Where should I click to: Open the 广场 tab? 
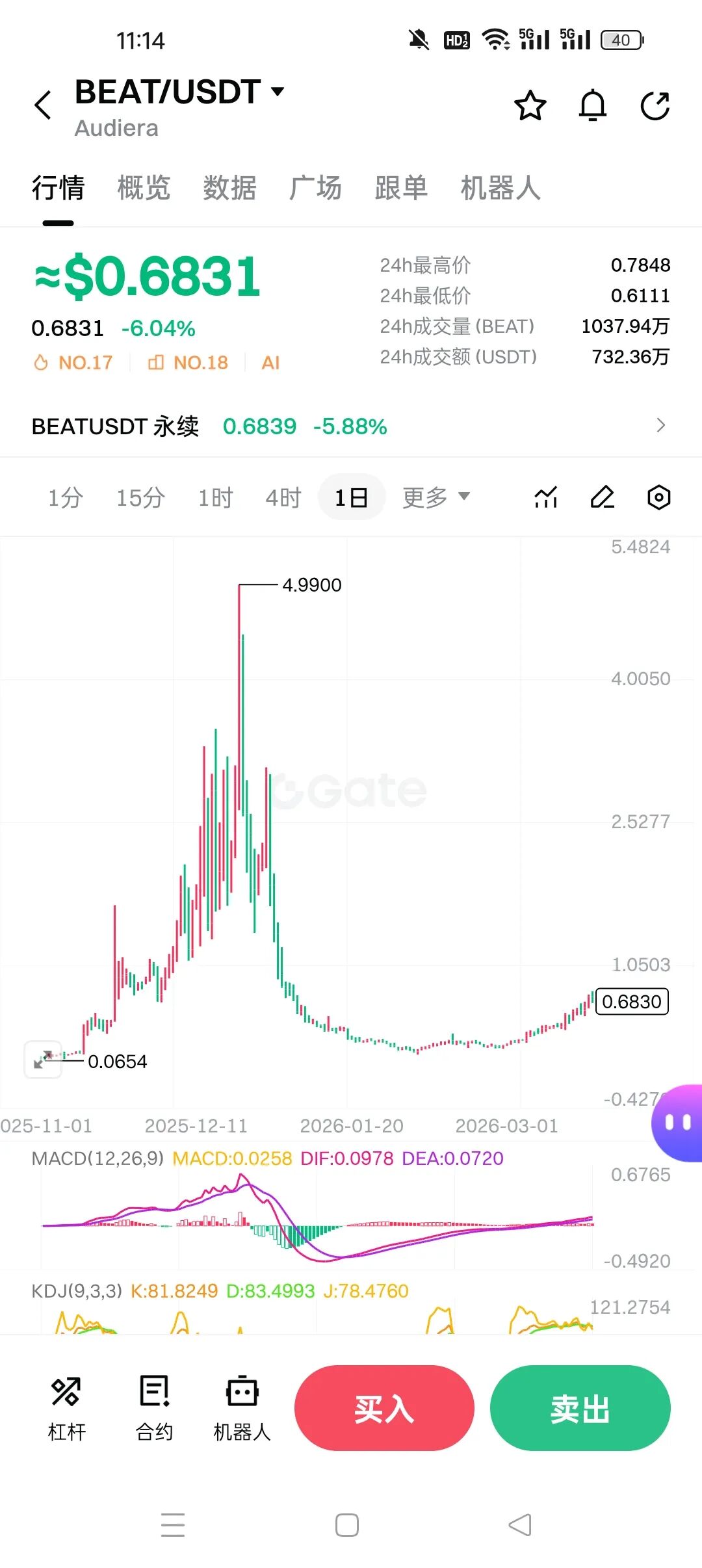pyautogui.click(x=315, y=188)
